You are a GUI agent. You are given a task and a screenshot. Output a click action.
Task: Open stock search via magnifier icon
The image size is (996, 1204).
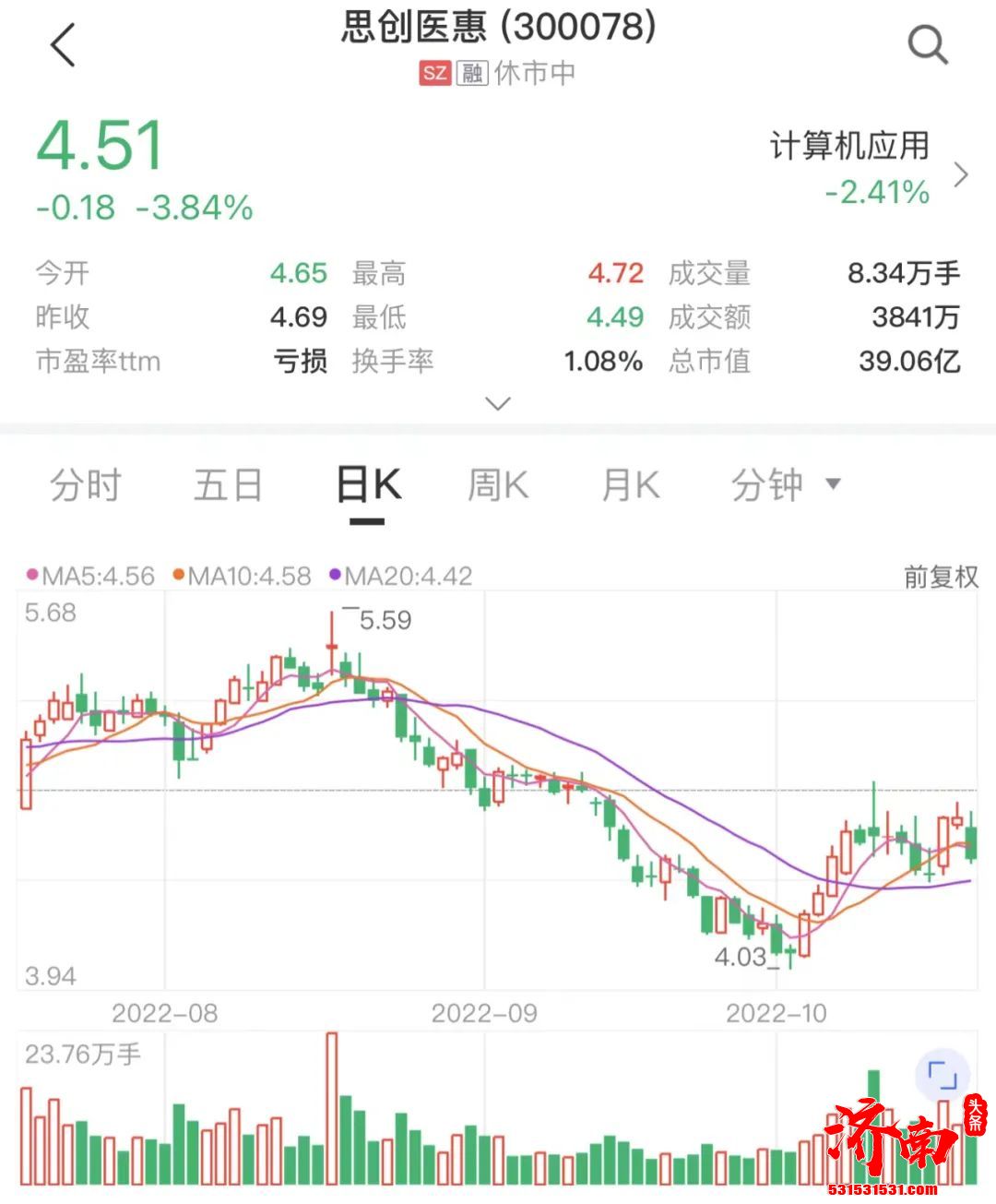[x=928, y=44]
